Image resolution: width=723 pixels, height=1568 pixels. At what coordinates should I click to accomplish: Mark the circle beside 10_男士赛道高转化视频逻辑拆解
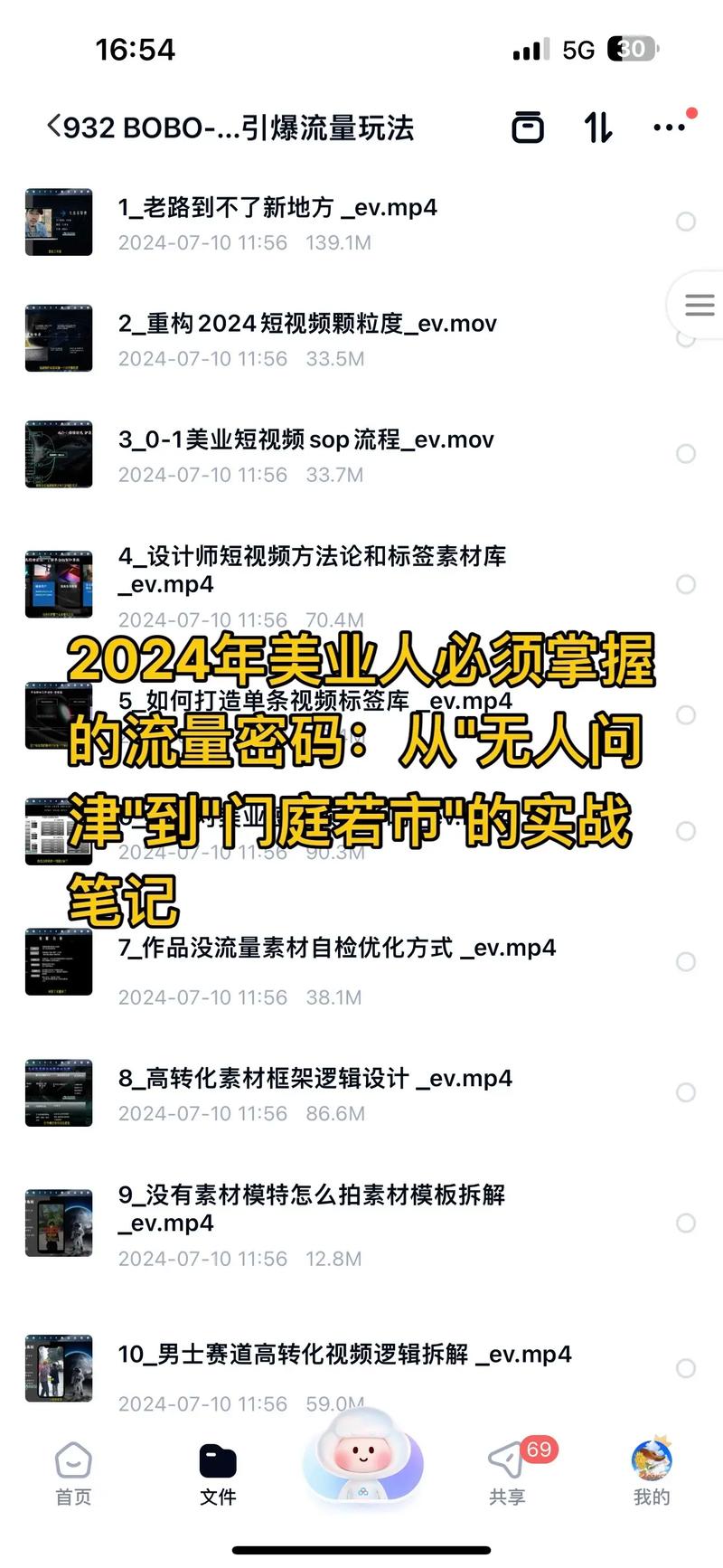point(685,1368)
